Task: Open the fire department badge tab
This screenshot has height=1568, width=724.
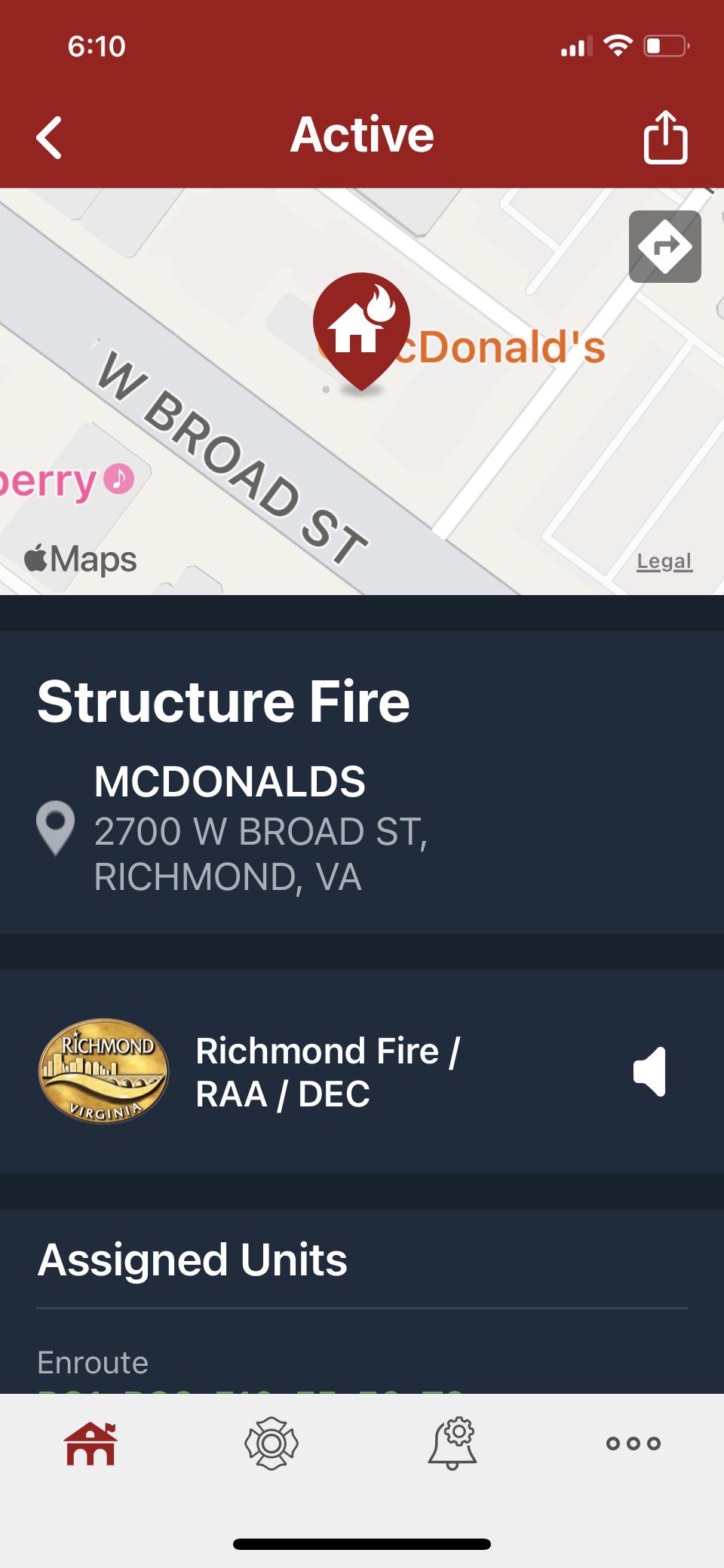Action: (x=271, y=1443)
